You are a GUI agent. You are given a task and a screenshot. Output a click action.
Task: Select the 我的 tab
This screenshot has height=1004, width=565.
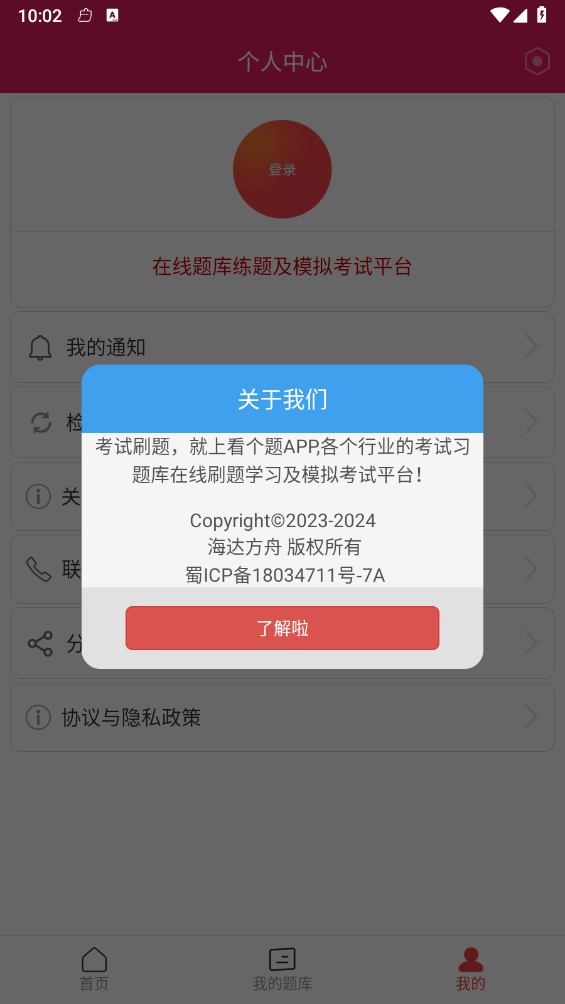(x=471, y=969)
